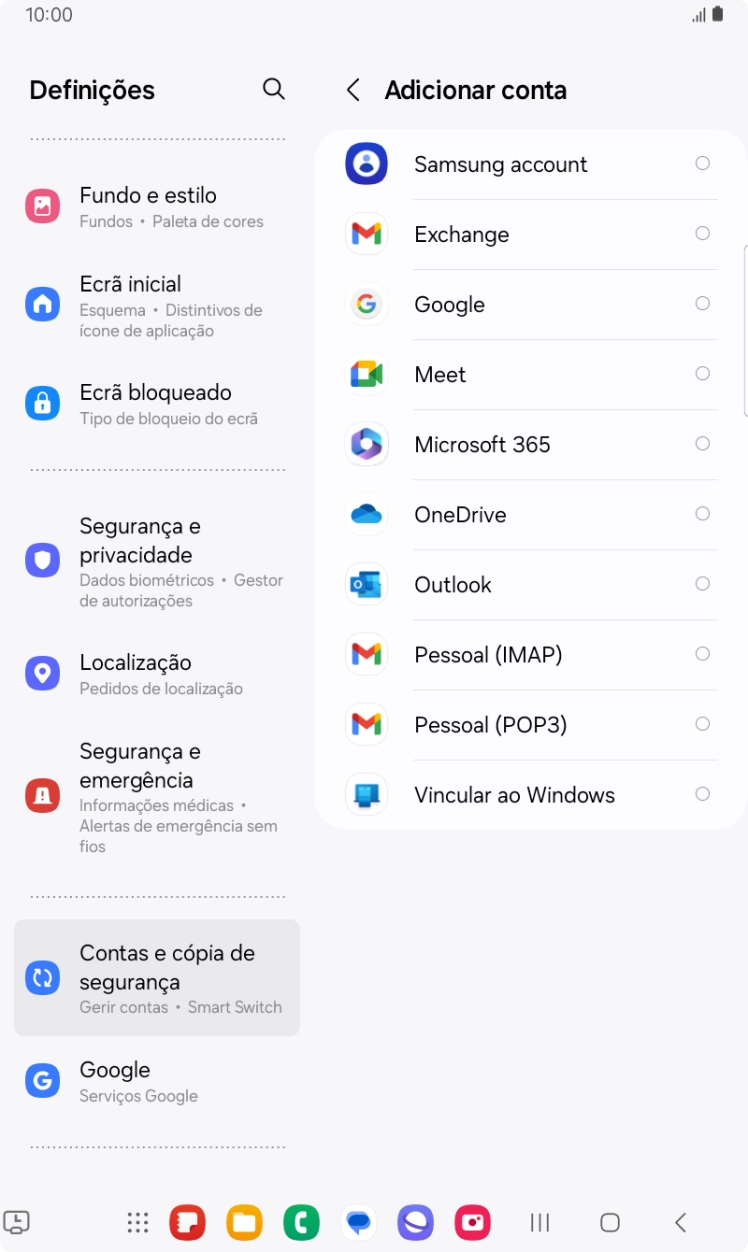Select the radio button next to Google
748x1252 pixels.
tap(703, 303)
